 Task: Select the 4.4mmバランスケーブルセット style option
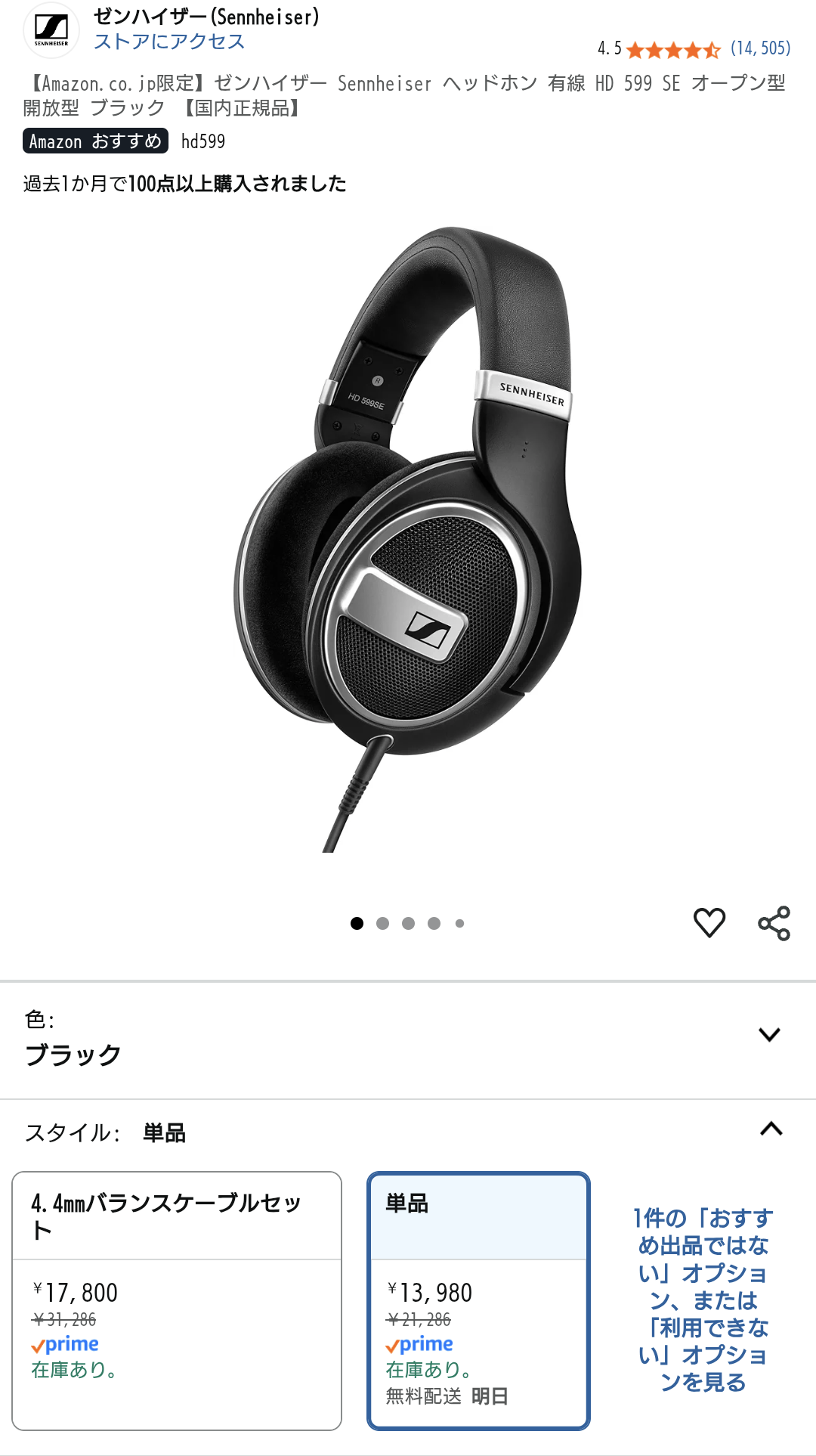click(177, 1300)
